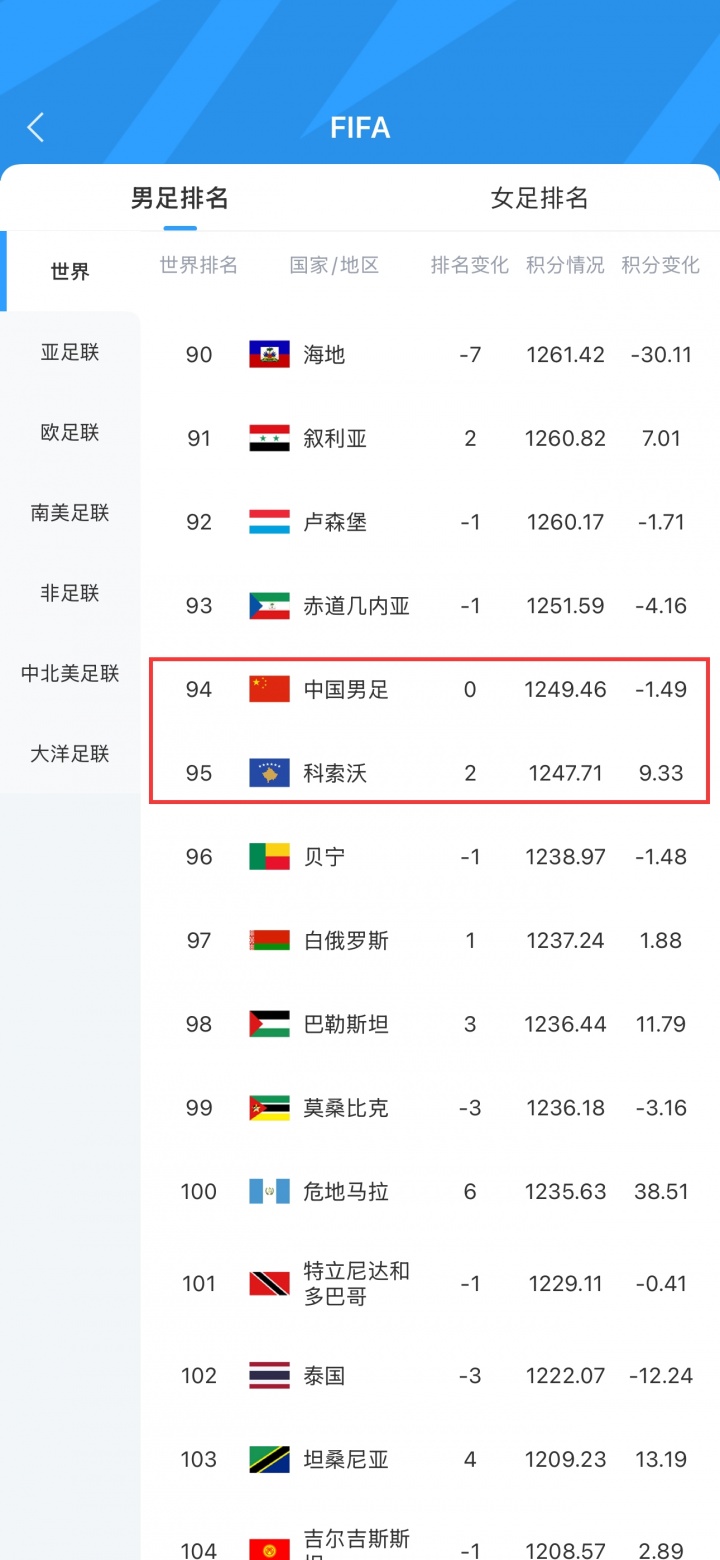Open the 中国男足 ranking row
Image resolution: width=720 pixels, height=1560 pixels.
point(430,689)
